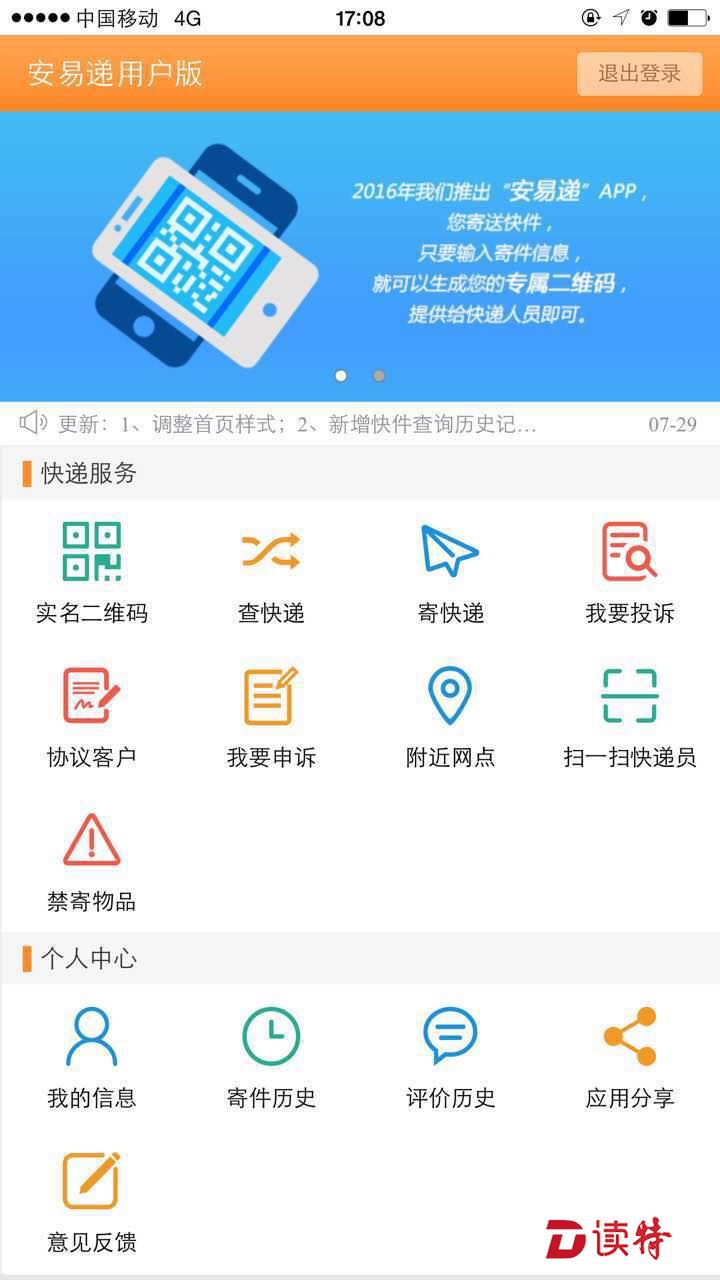Open the 安易递 APP promotional banner
Image resolution: width=720 pixels, height=1280 pixels.
coord(360,250)
